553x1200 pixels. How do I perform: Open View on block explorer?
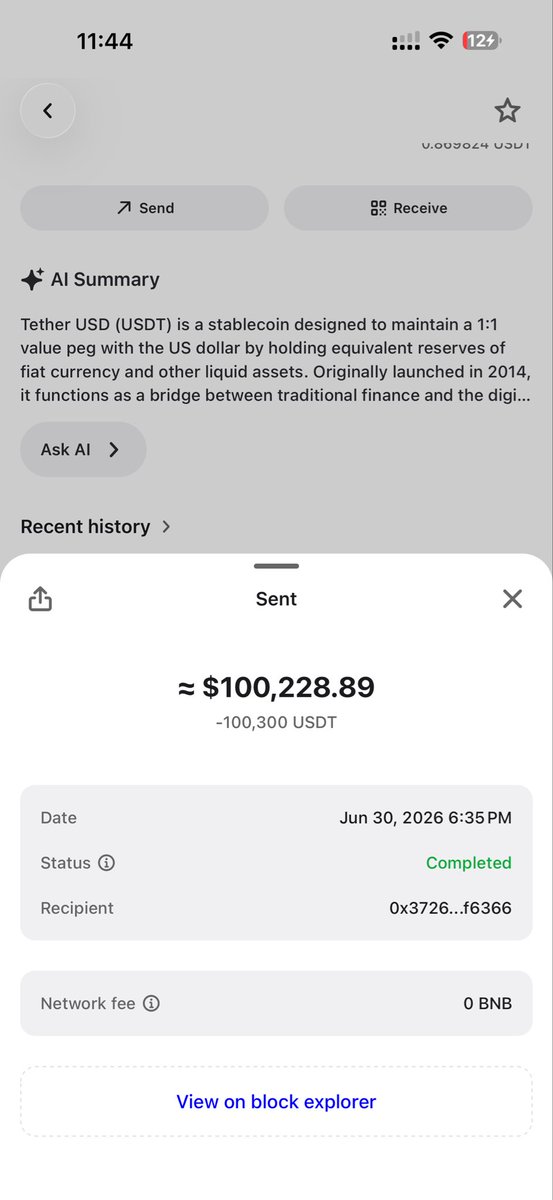[x=276, y=1101]
